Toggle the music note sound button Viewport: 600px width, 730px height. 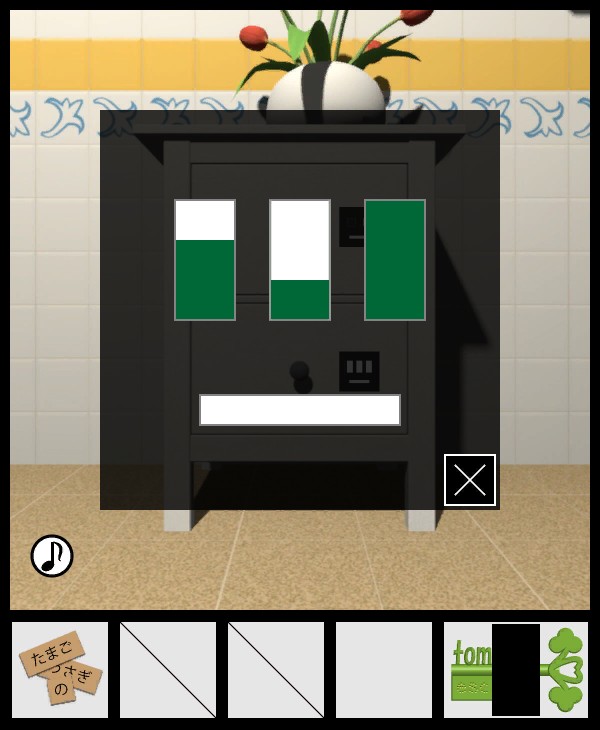click(x=52, y=556)
